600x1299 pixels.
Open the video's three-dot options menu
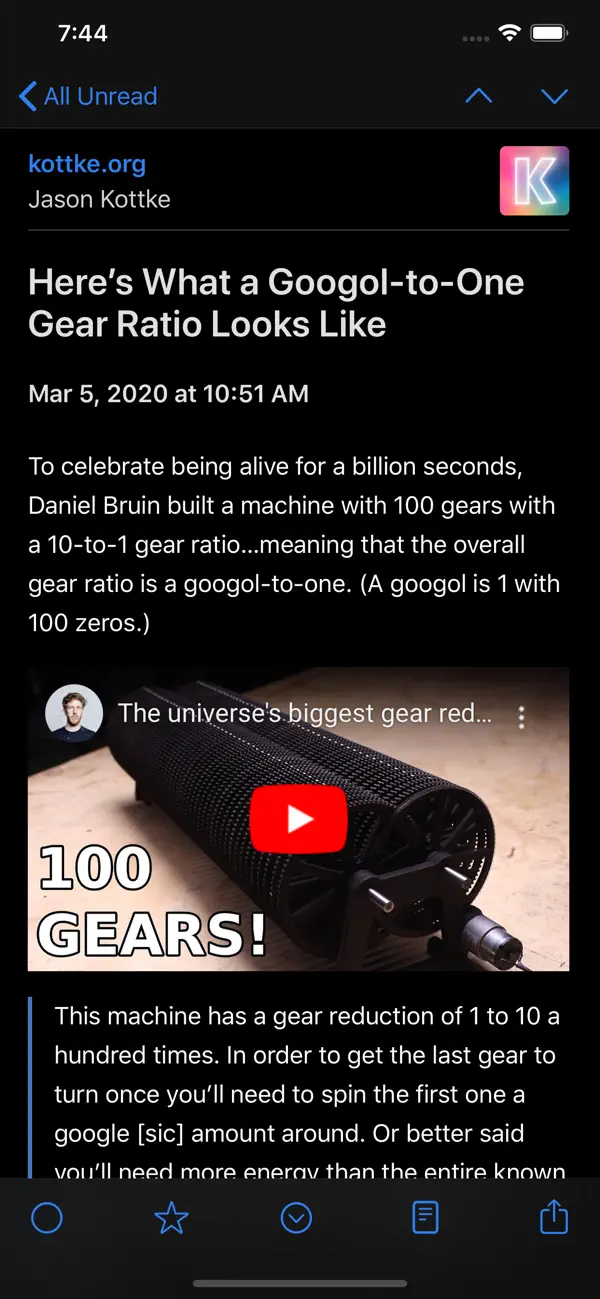pyautogui.click(x=521, y=717)
